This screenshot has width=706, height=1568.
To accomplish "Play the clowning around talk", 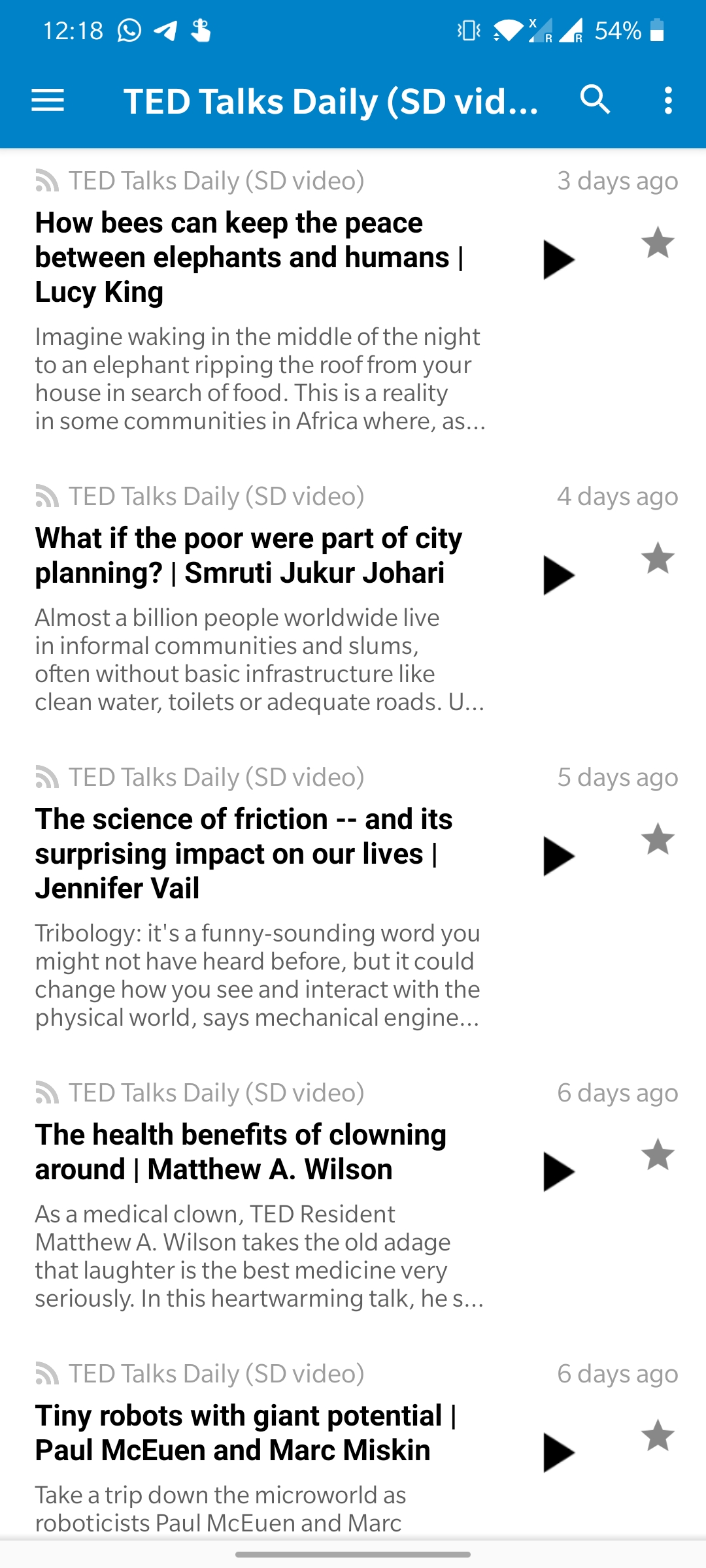I will click(558, 1171).
